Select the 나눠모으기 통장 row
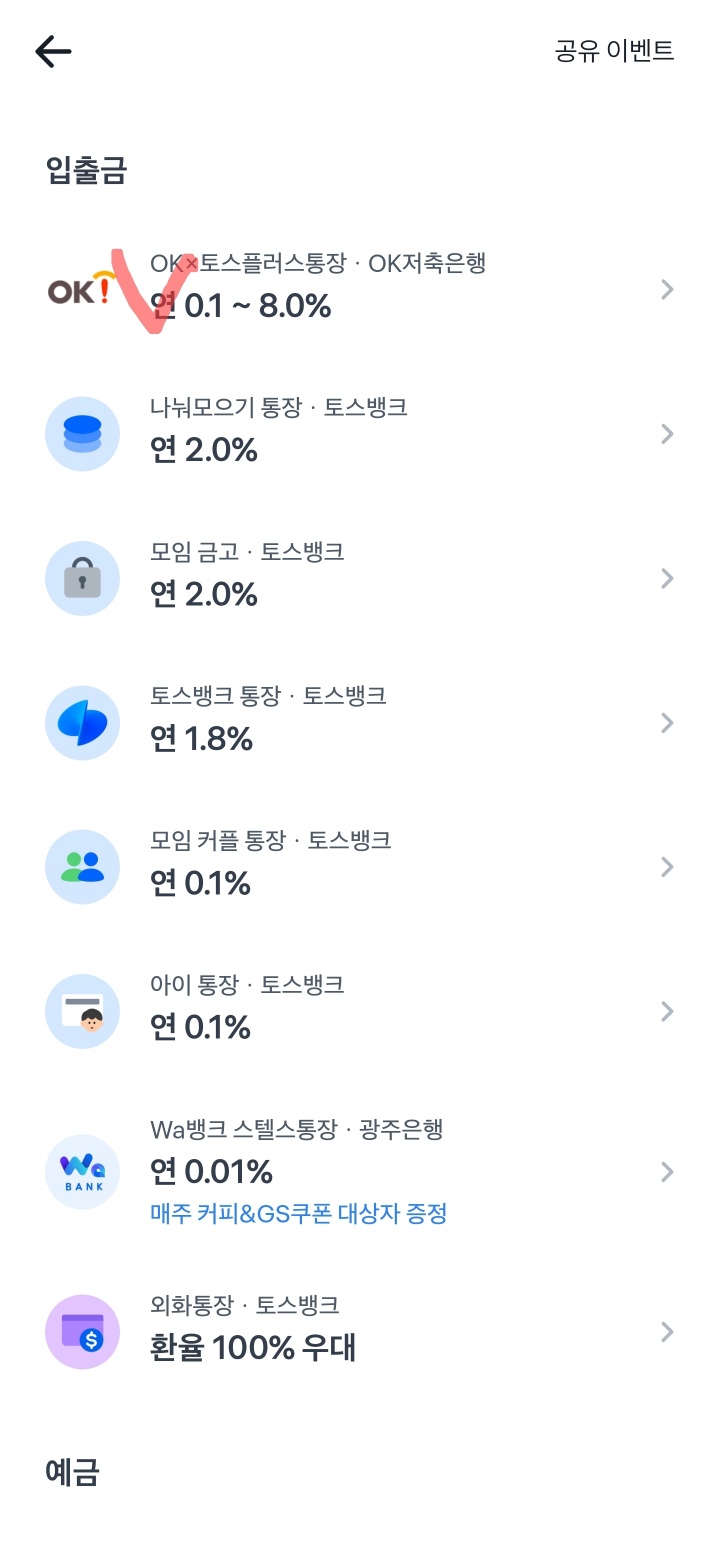 360,434
